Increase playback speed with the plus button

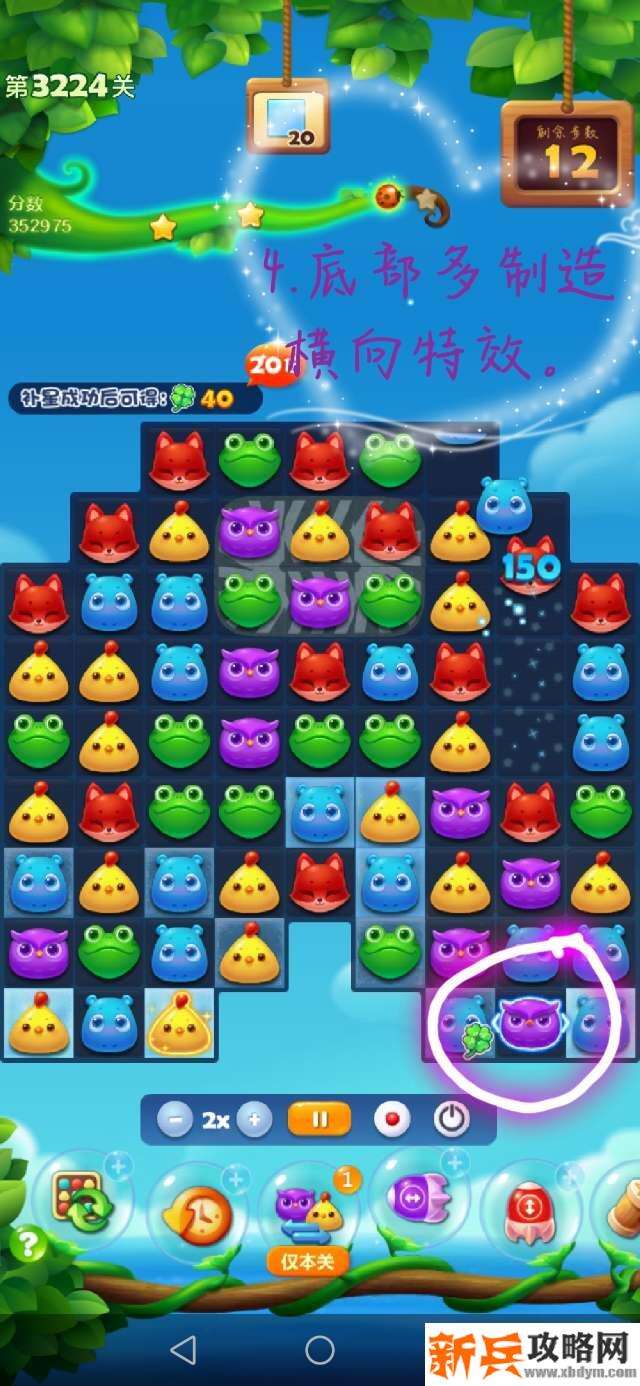tap(254, 1120)
